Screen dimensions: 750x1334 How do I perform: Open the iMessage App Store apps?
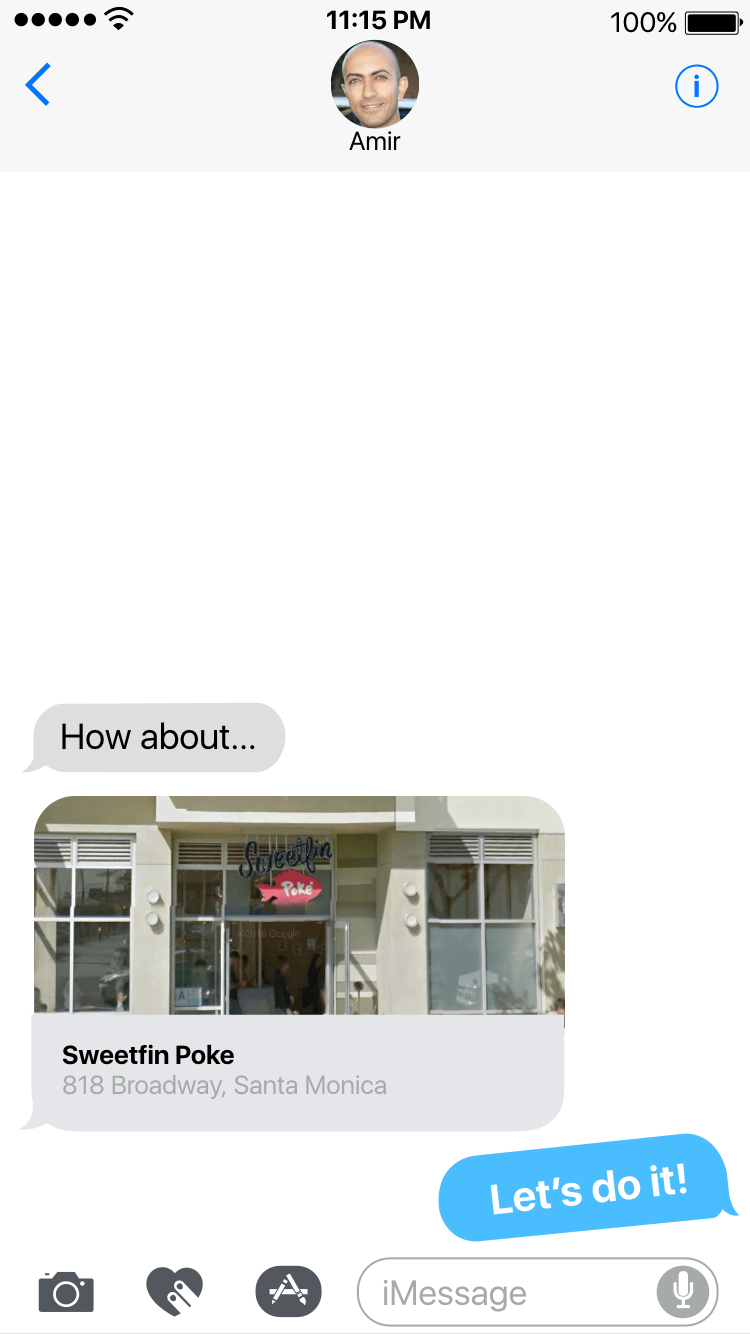pyautogui.click(x=288, y=1291)
